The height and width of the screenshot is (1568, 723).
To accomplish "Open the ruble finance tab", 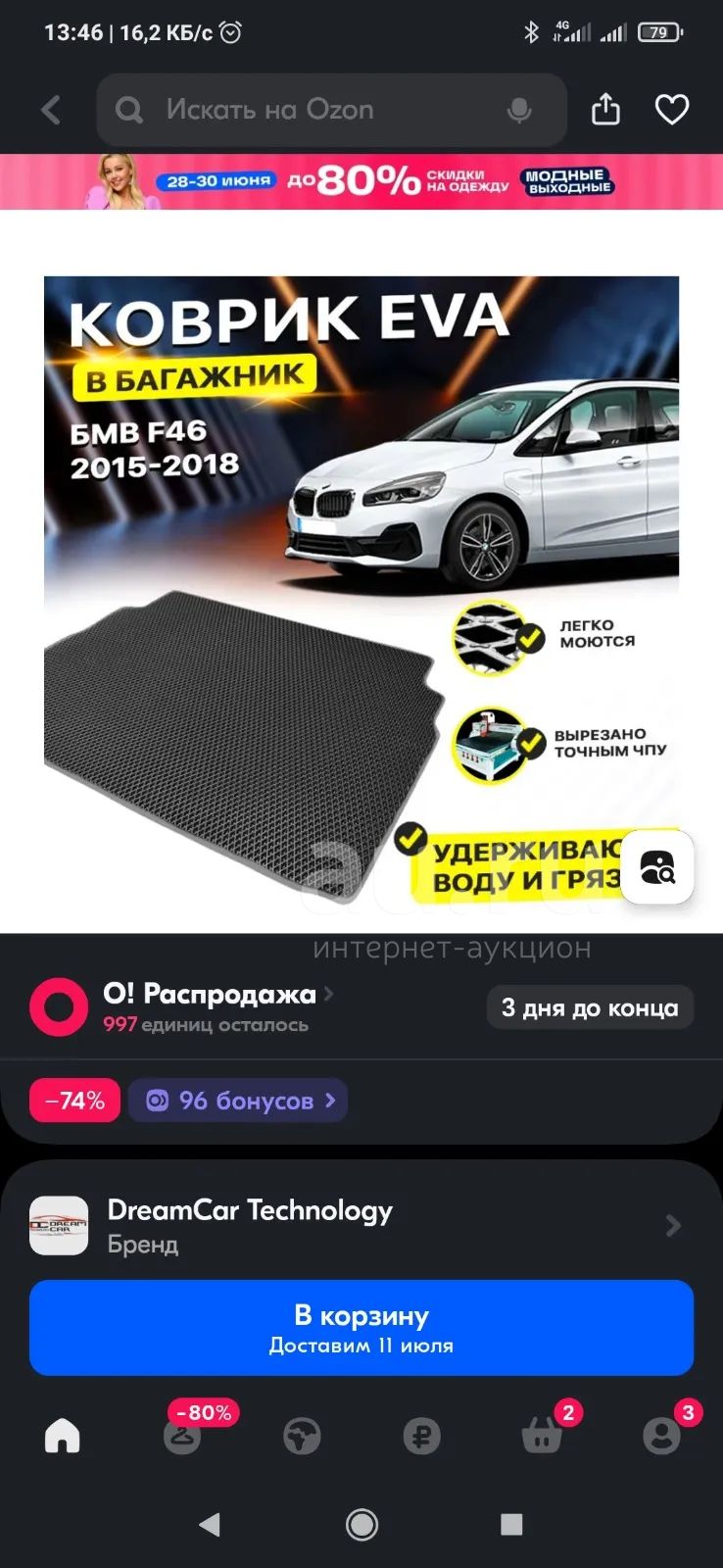I will (x=421, y=1437).
